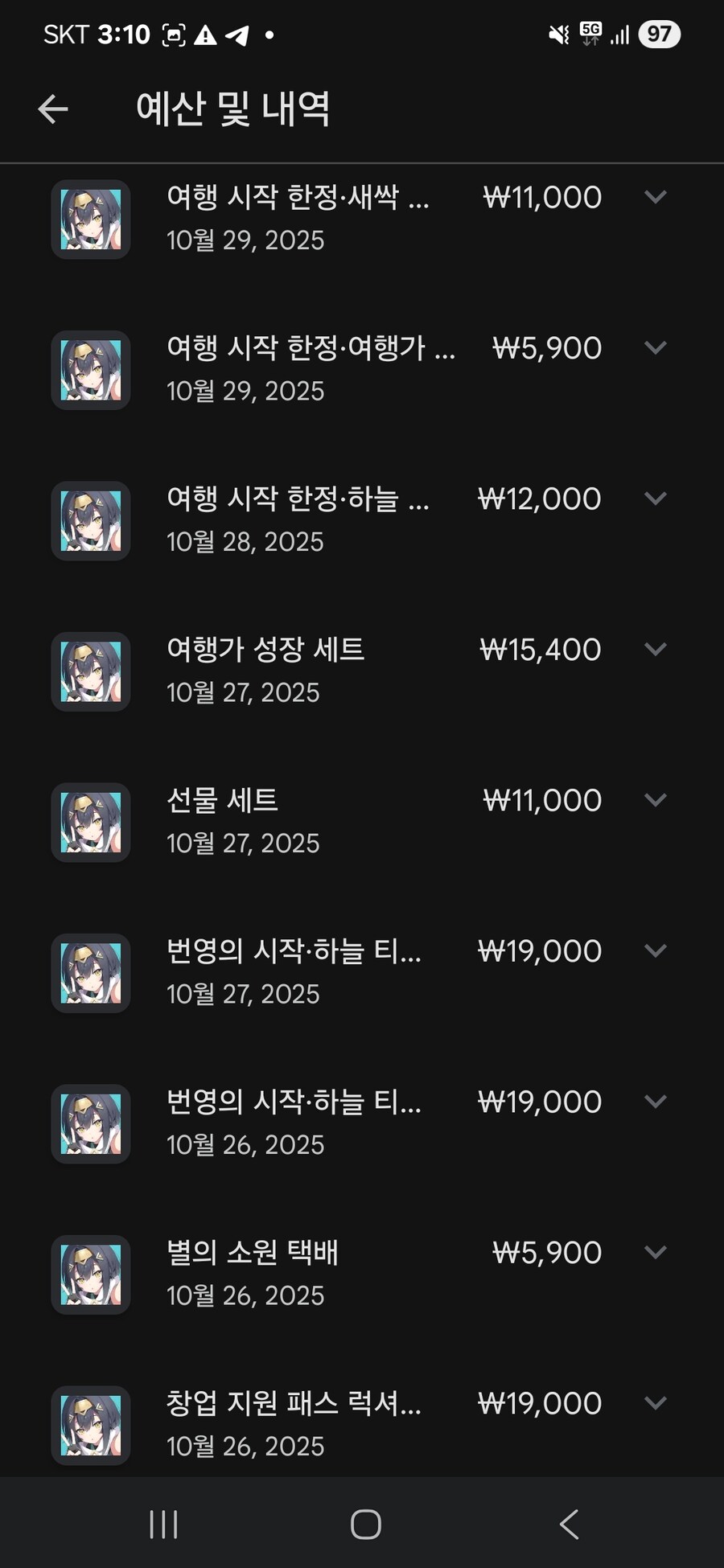Tap the 선물 세트 purchase row
This screenshot has width=724, height=1568.
pyautogui.click(x=322, y=821)
